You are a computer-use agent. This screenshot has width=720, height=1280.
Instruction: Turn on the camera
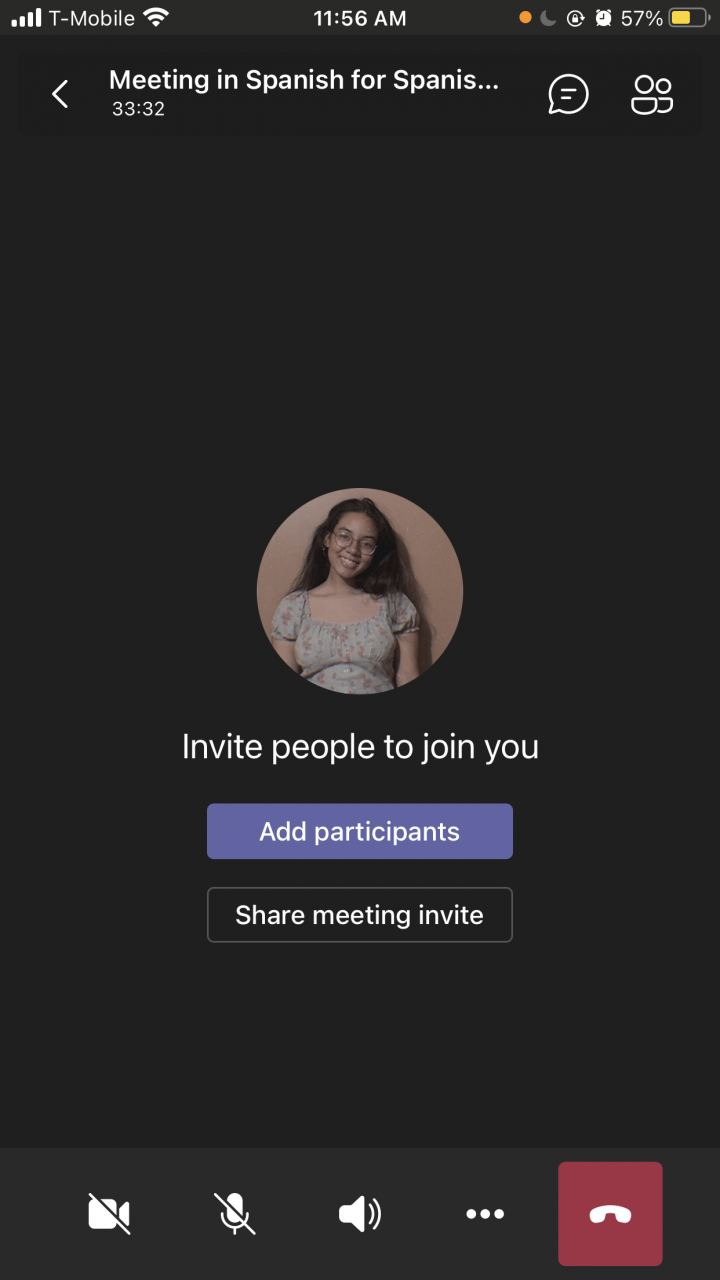point(109,1214)
